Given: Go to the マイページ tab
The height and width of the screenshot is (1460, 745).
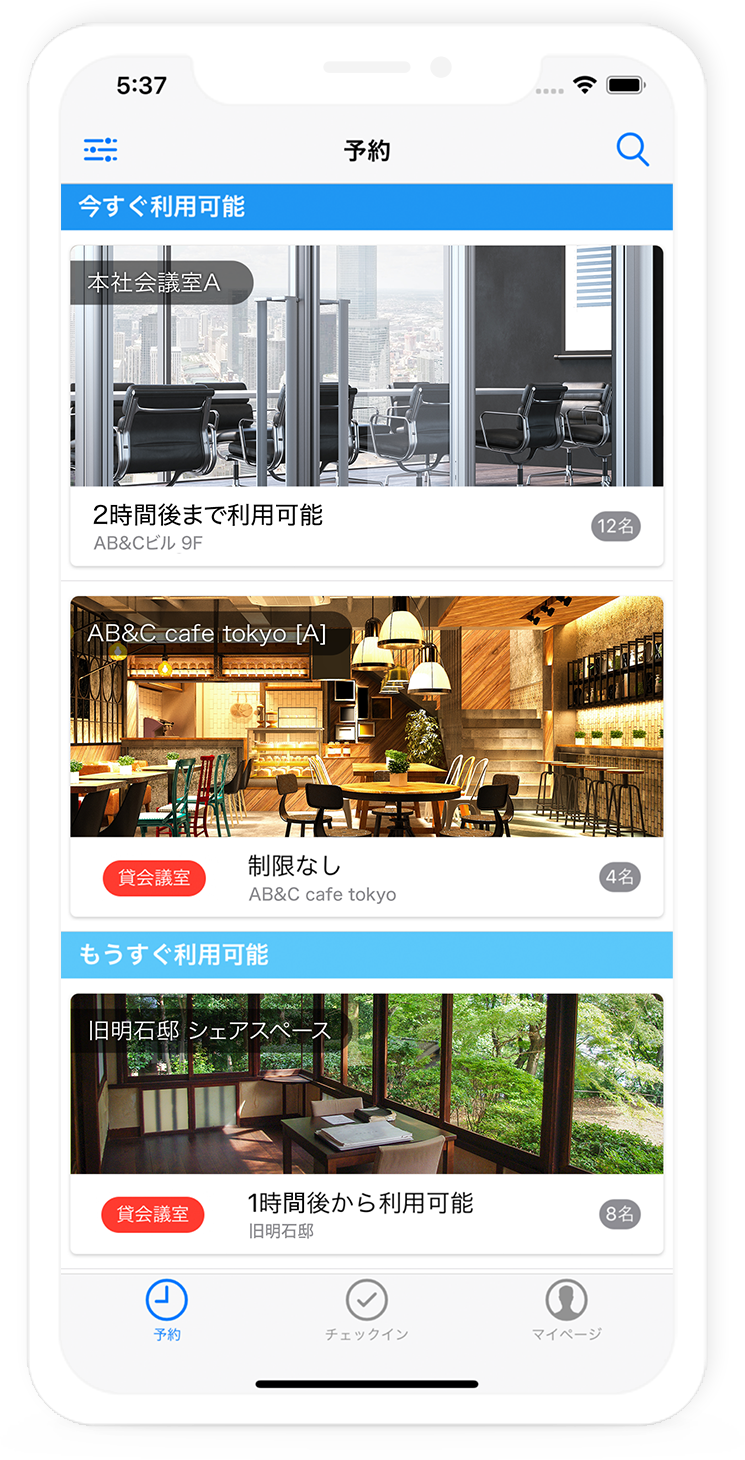Looking at the screenshot, I should click(x=566, y=1310).
